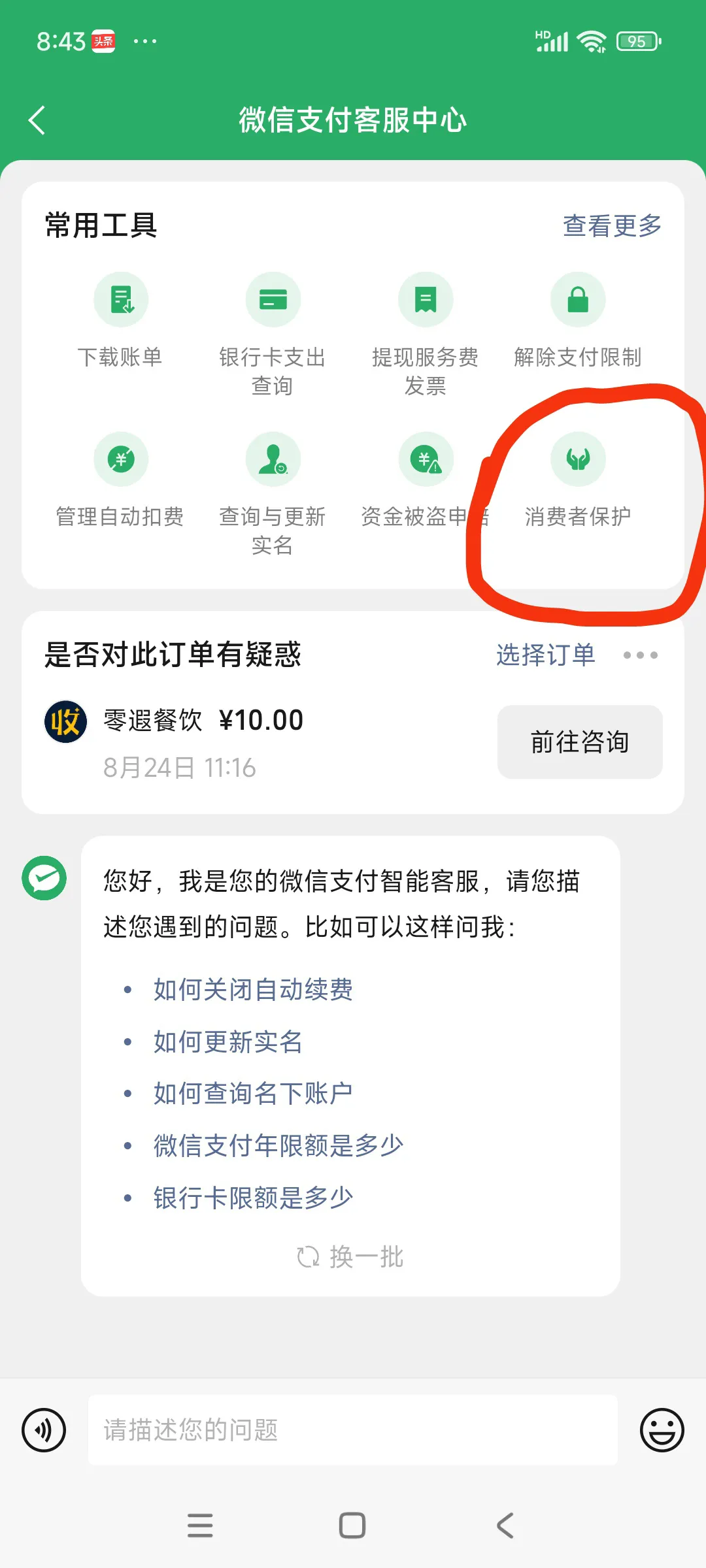Tap 前往咨询 for 零遐餐饮 order
Image resolution: width=706 pixels, height=1568 pixels.
click(x=579, y=742)
